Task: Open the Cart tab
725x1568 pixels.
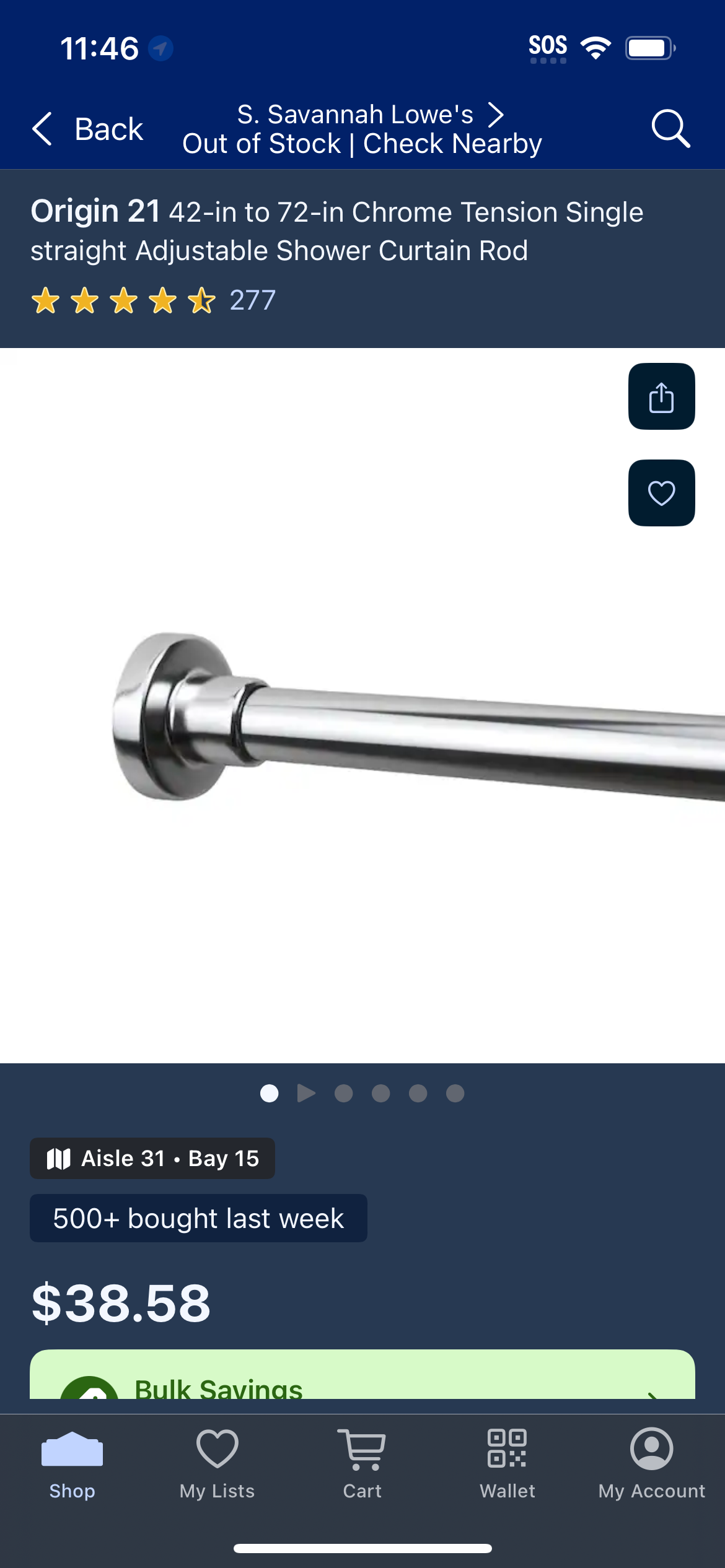Action: (x=362, y=1465)
